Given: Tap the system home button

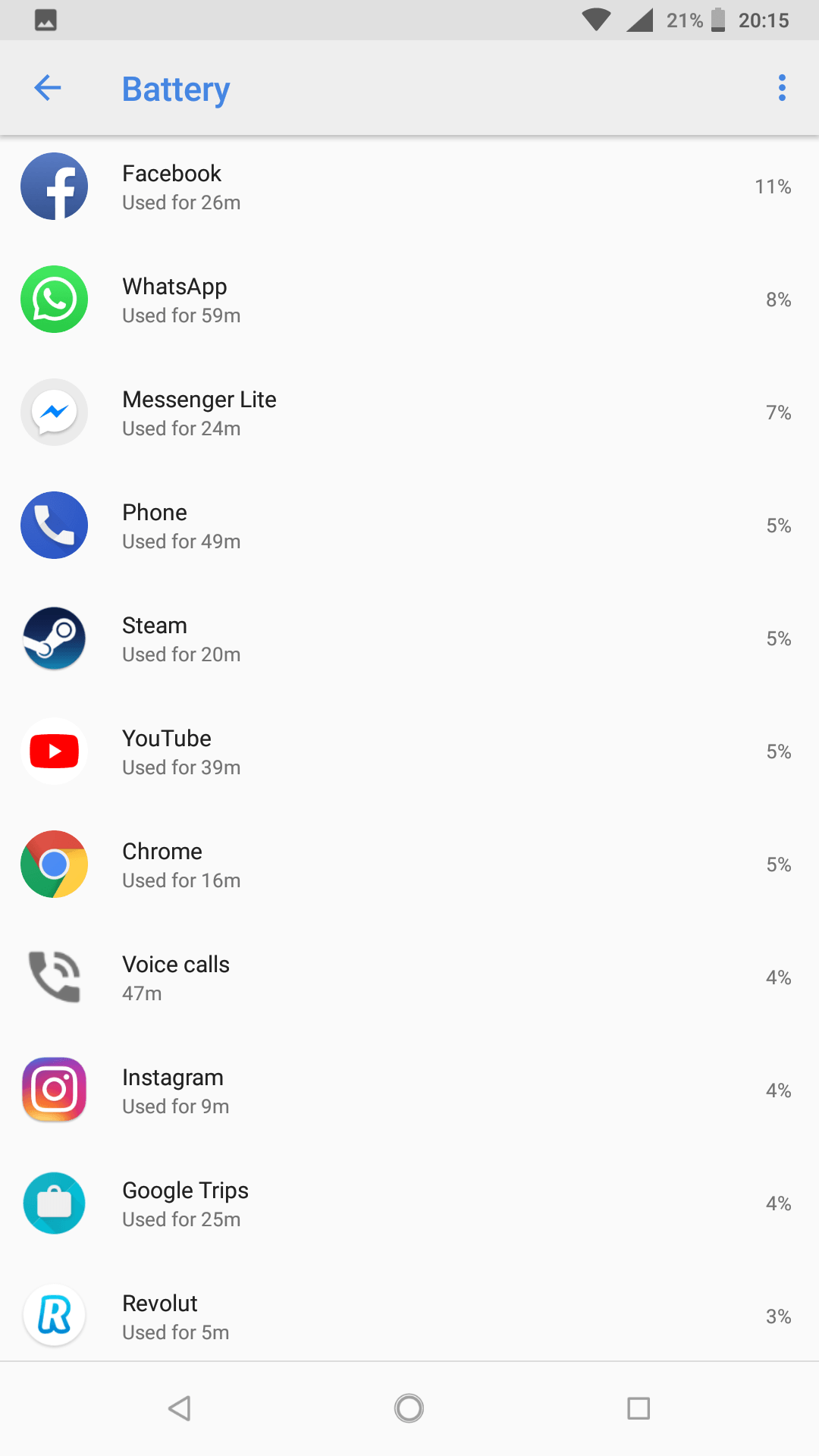Looking at the screenshot, I should pyautogui.click(x=409, y=1408).
